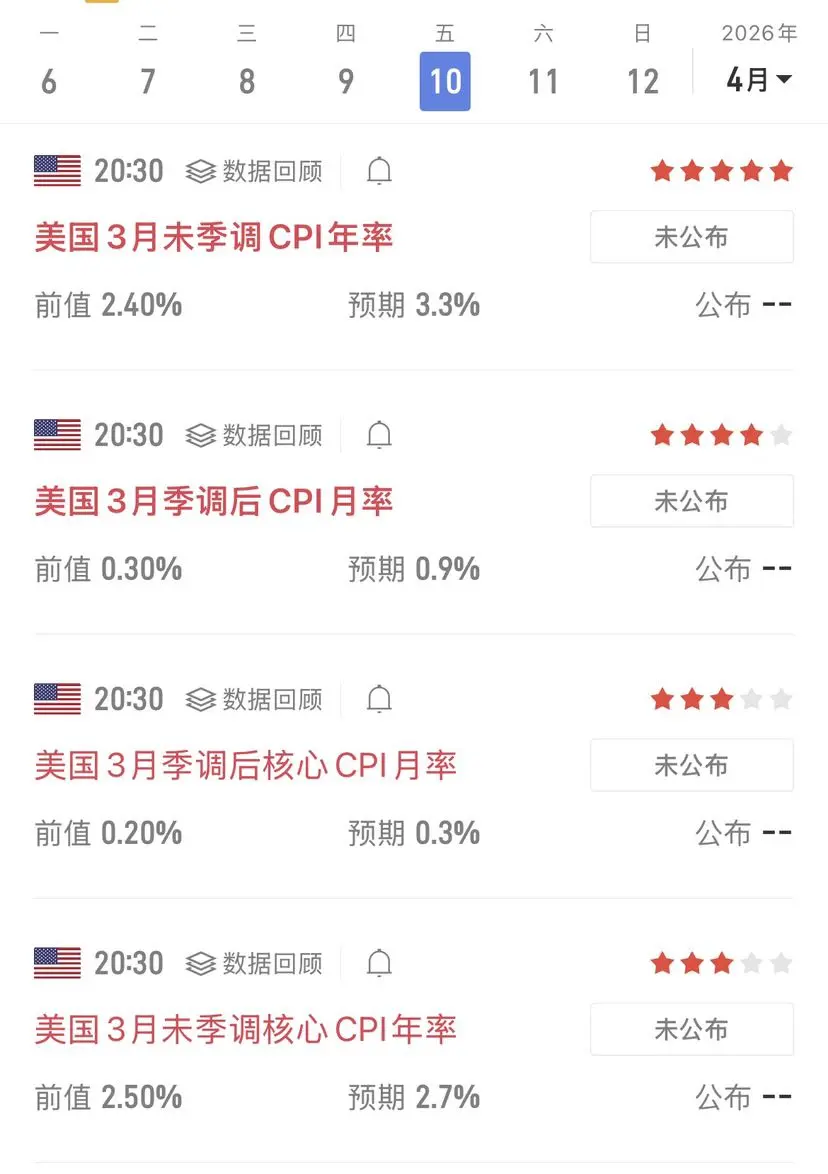This screenshot has width=828, height=1174.
Task: Open the 4月 month dropdown
Action: click(759, 80)
